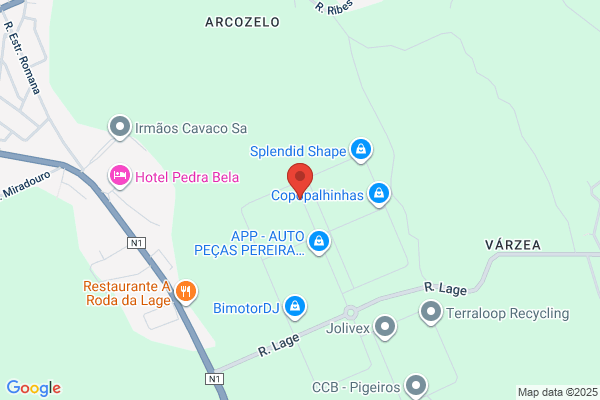Open the Jolivex place marker
Image resolution: width=600 pixels, height=400 pixels.
click(386, 327)
